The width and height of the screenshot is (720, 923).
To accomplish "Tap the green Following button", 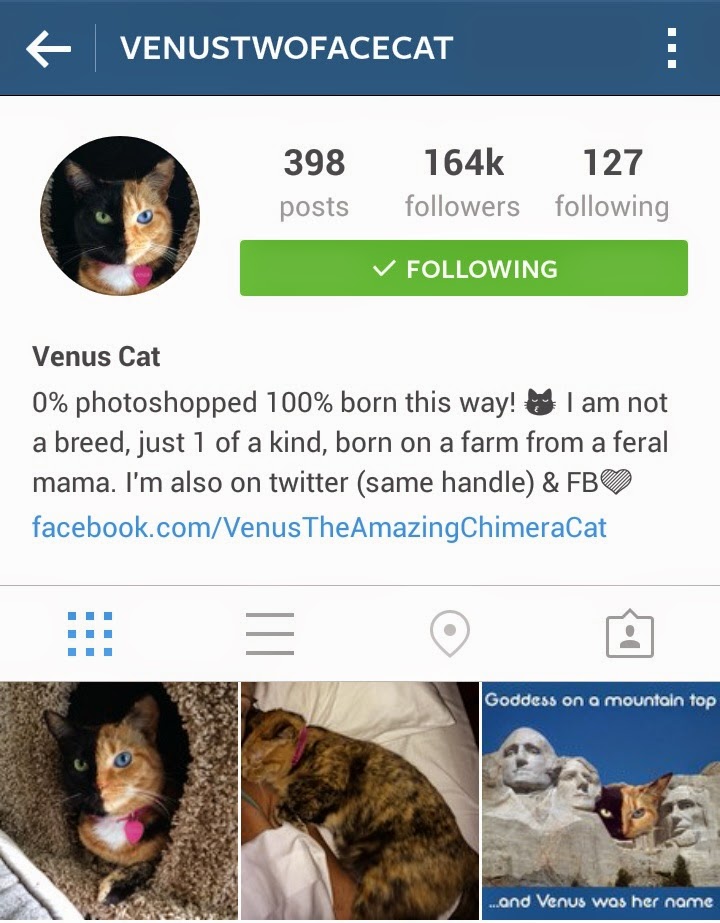I will [x=463, y=268].
